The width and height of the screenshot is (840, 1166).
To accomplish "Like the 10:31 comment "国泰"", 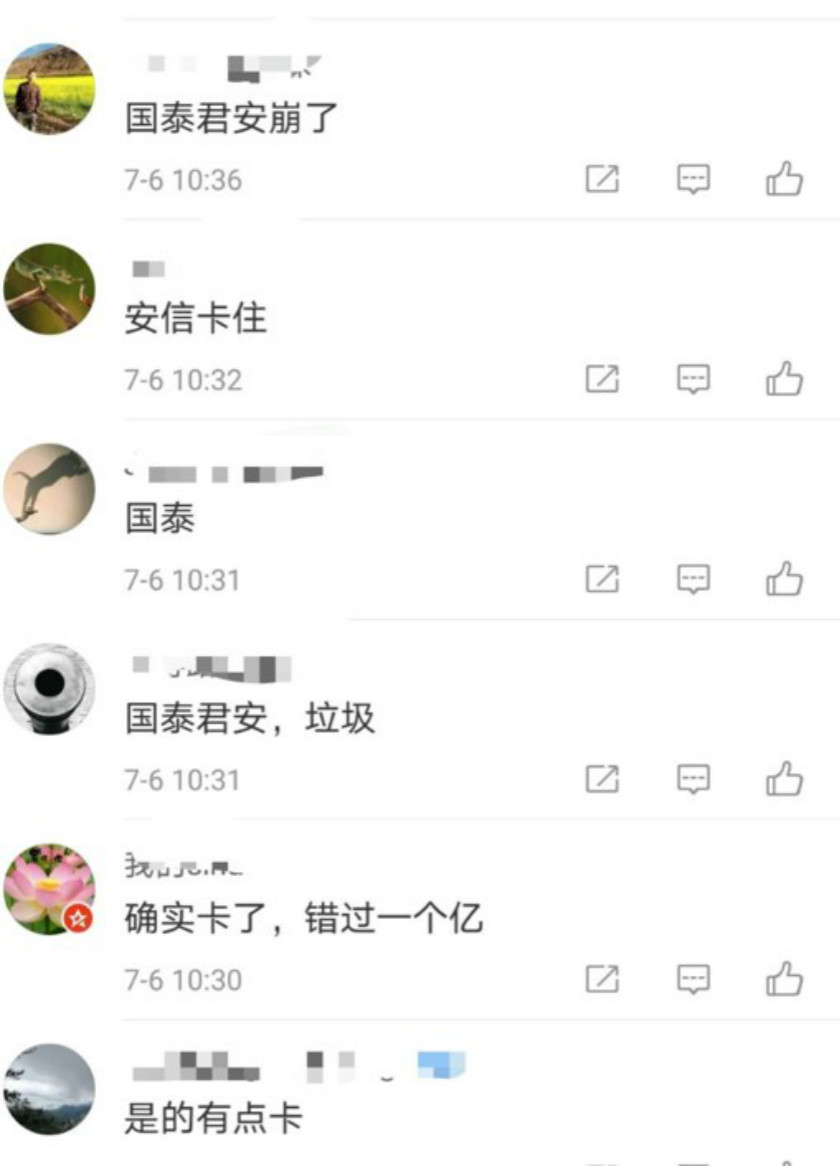I will 784,579.
